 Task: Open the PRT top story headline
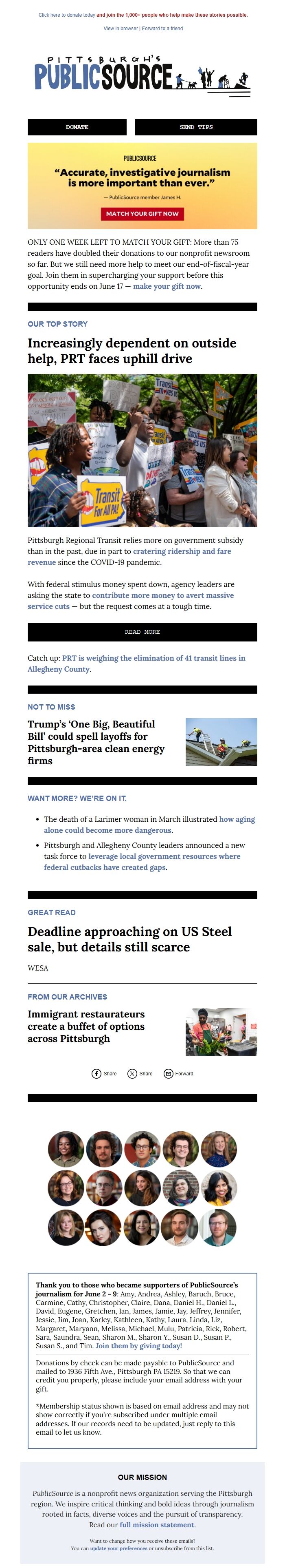coord(132,351)
